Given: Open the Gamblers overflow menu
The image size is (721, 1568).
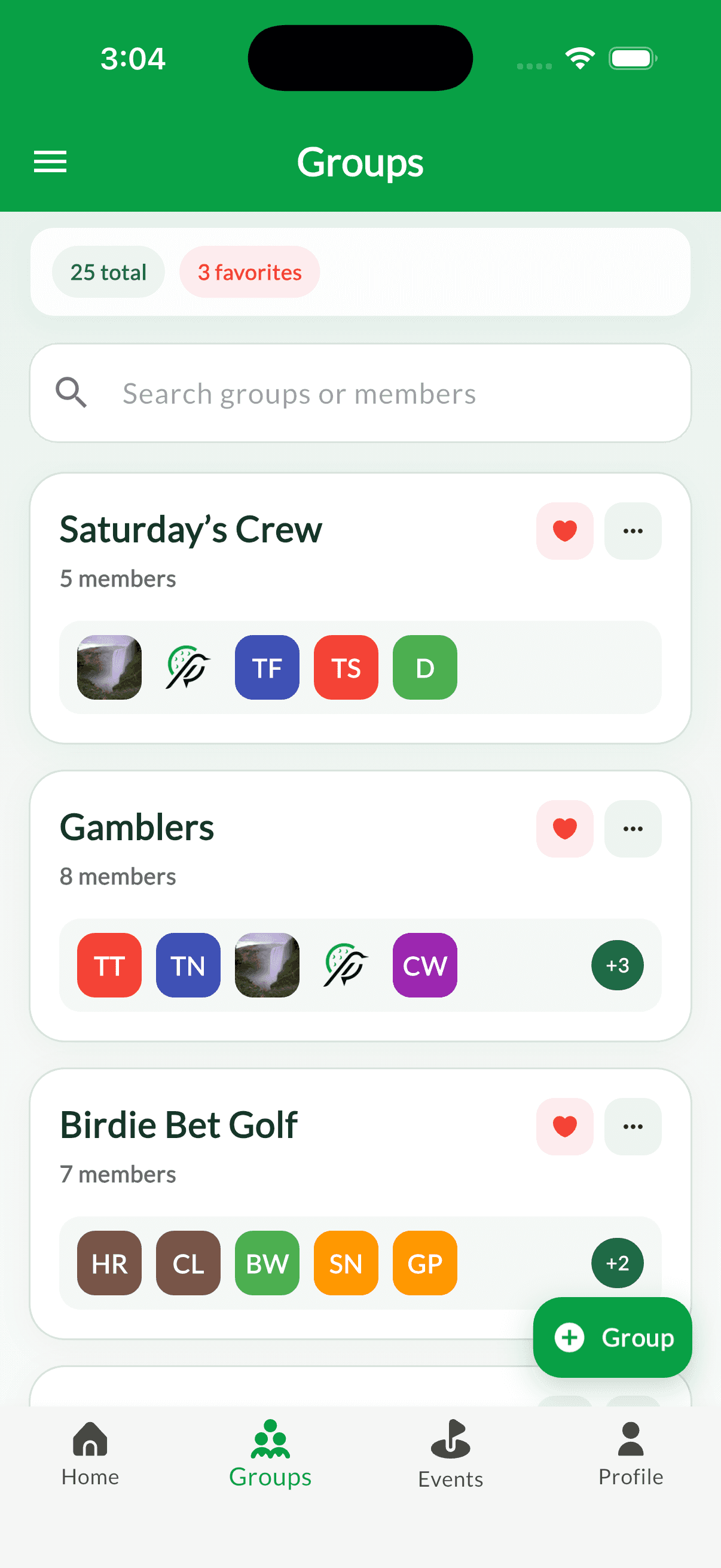Looking at the screenshot, I should click(632, 828).
